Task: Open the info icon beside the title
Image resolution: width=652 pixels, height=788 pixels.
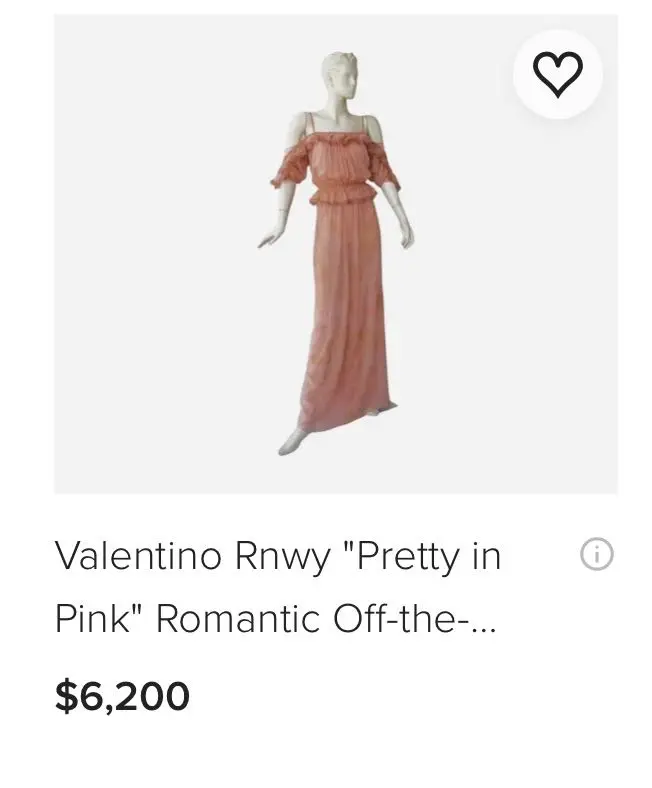Action: tap(597, 554)
